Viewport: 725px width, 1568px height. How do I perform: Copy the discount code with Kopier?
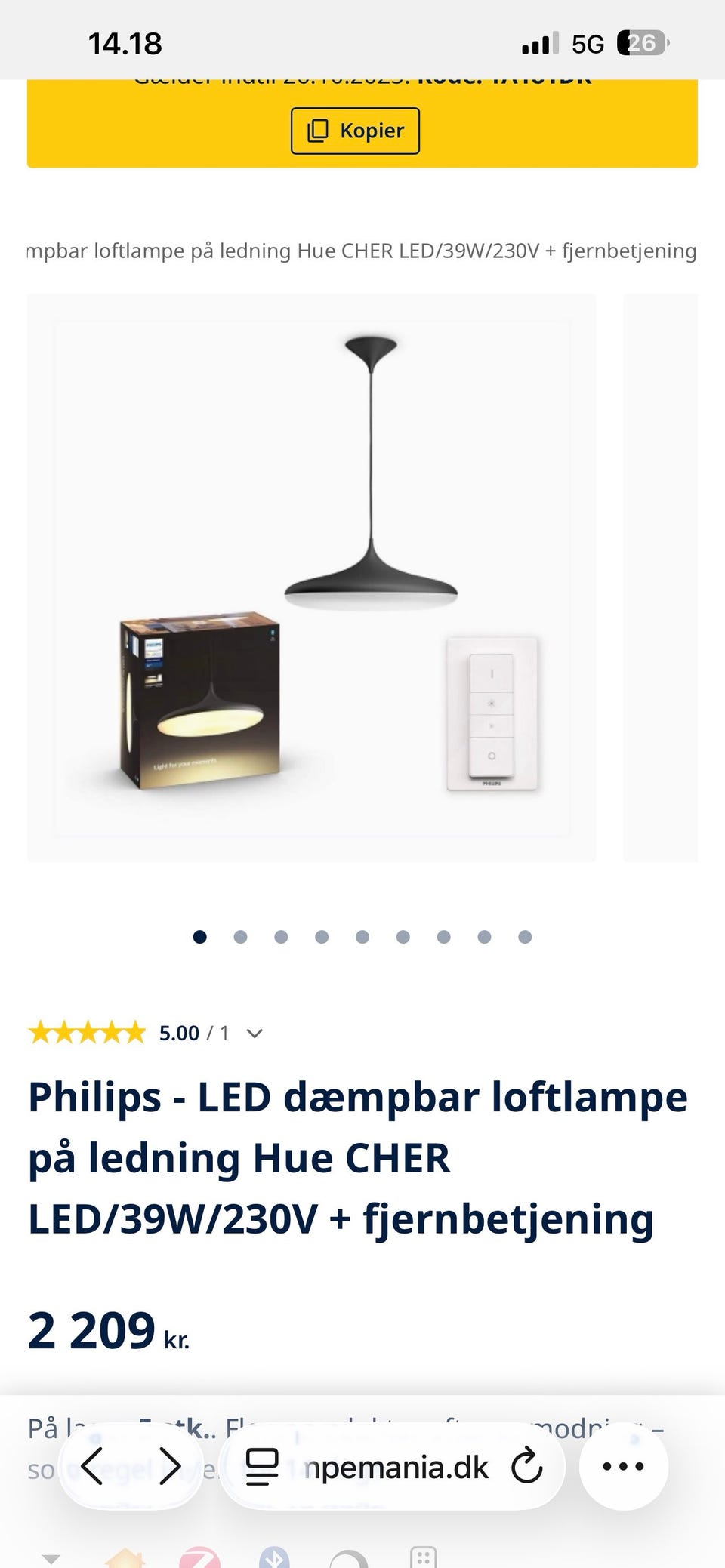[355, 130]
